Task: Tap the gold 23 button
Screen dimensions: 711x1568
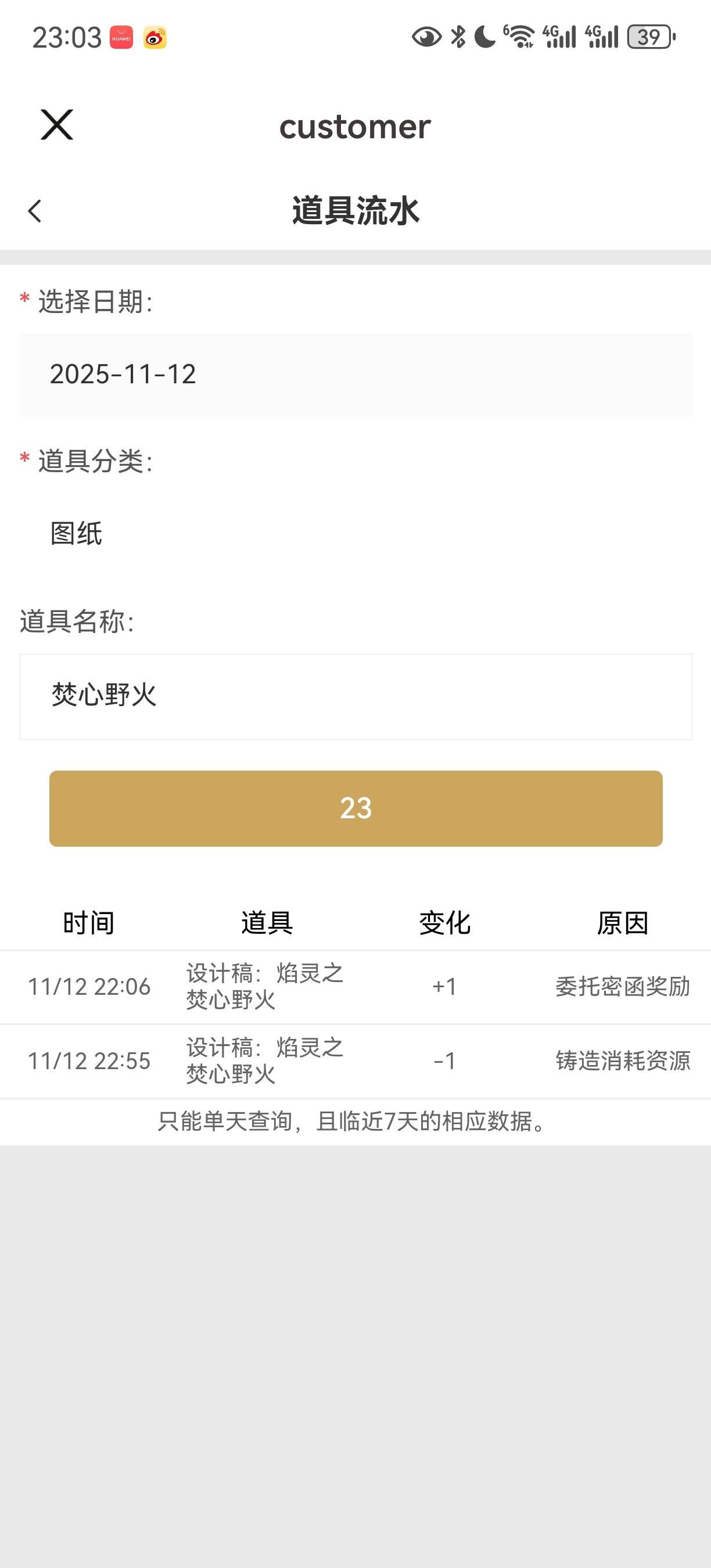Action: pyautogui.click(x=355, y=808)
